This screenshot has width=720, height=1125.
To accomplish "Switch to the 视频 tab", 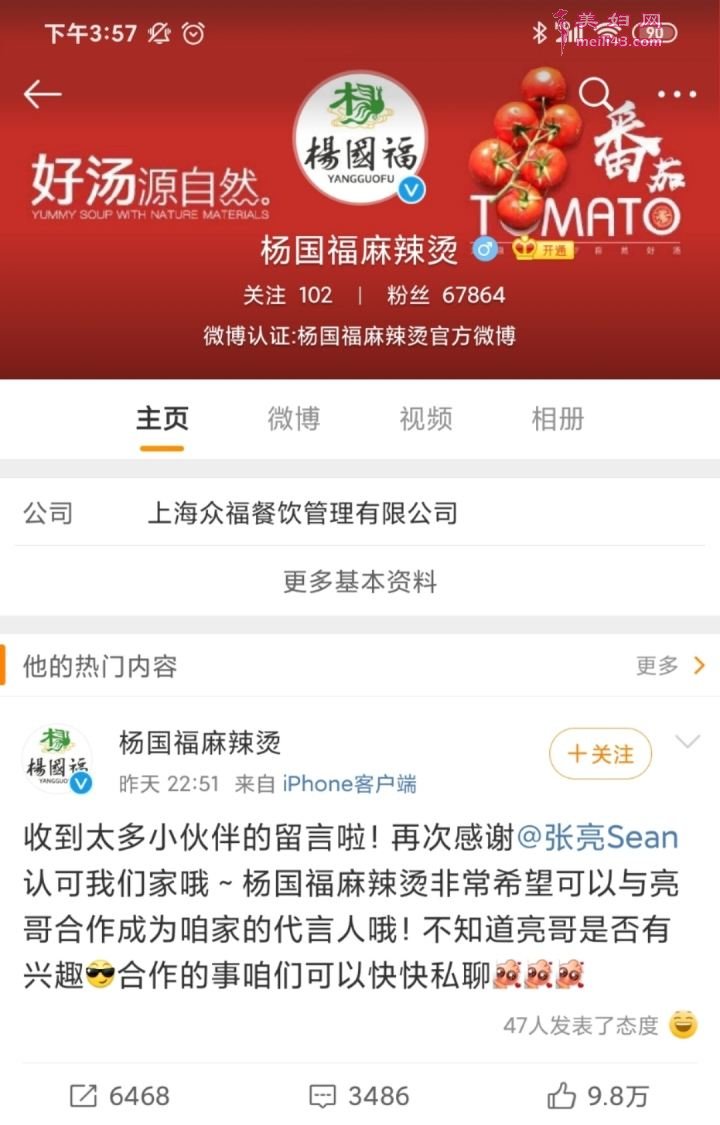I will click(x=426, y=419).
